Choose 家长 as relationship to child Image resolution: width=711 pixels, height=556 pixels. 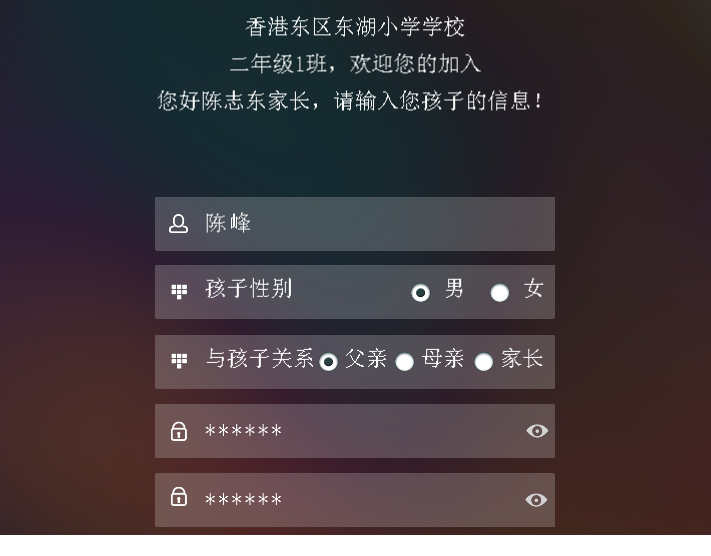(484, 361)
